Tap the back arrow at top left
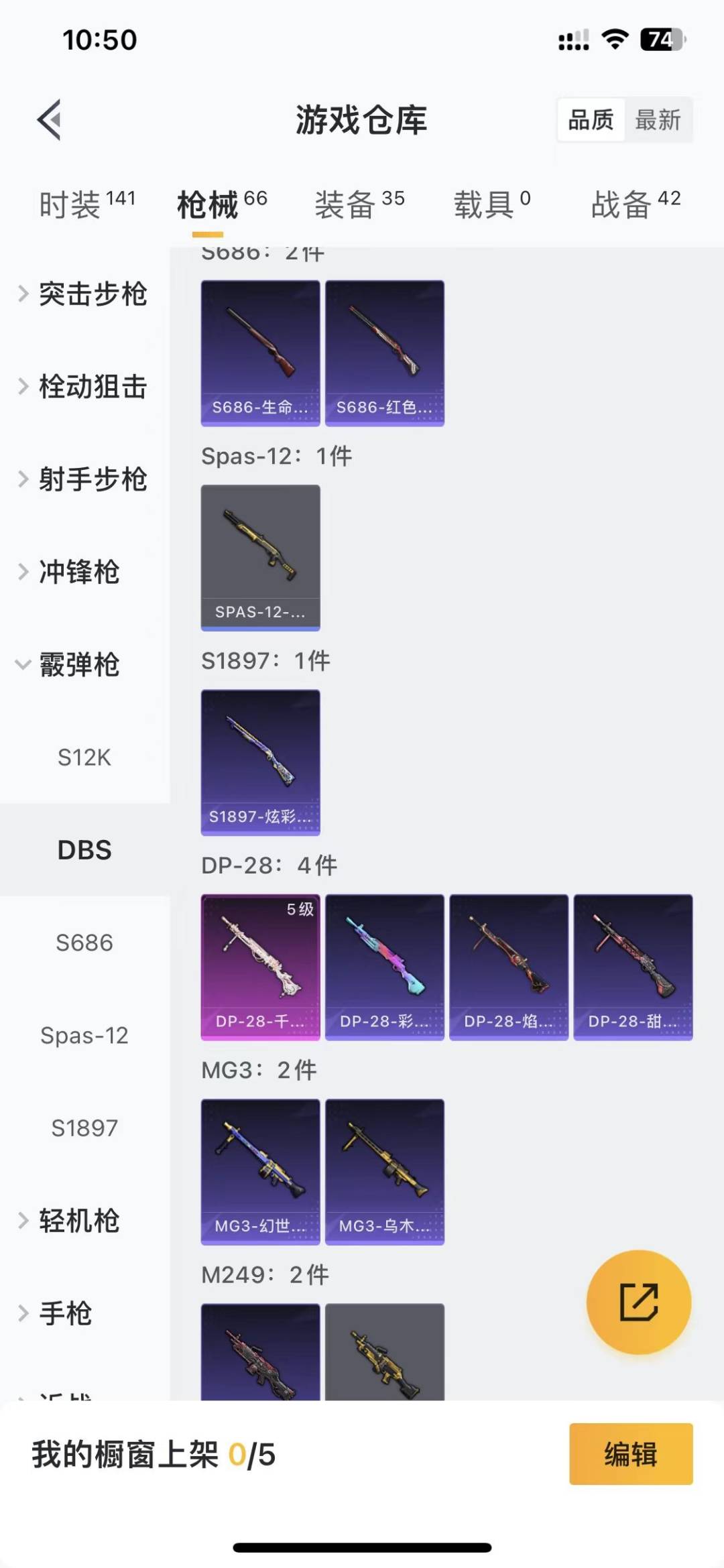The image size is (724, 1568). (x=50, y=121)
